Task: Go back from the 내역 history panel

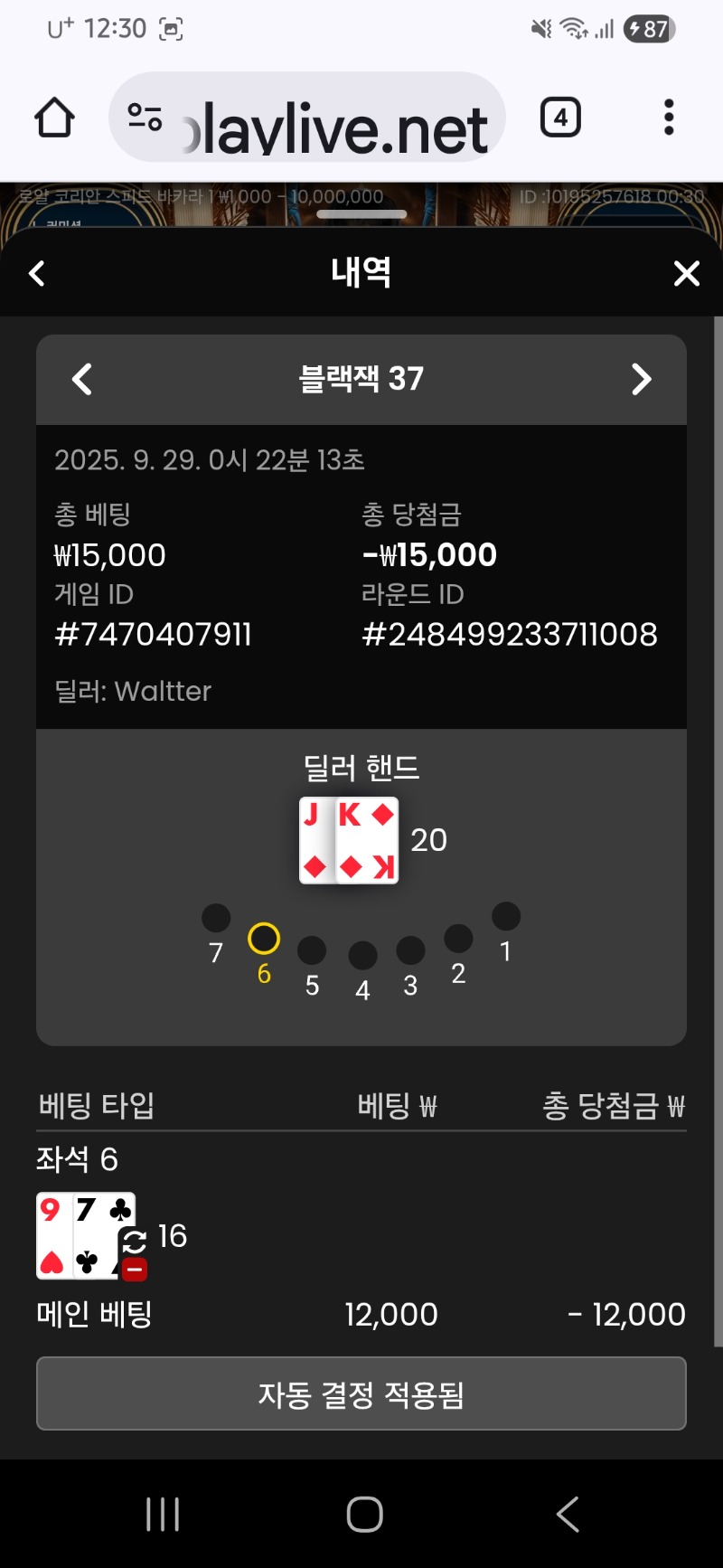Action: [37, 273]
